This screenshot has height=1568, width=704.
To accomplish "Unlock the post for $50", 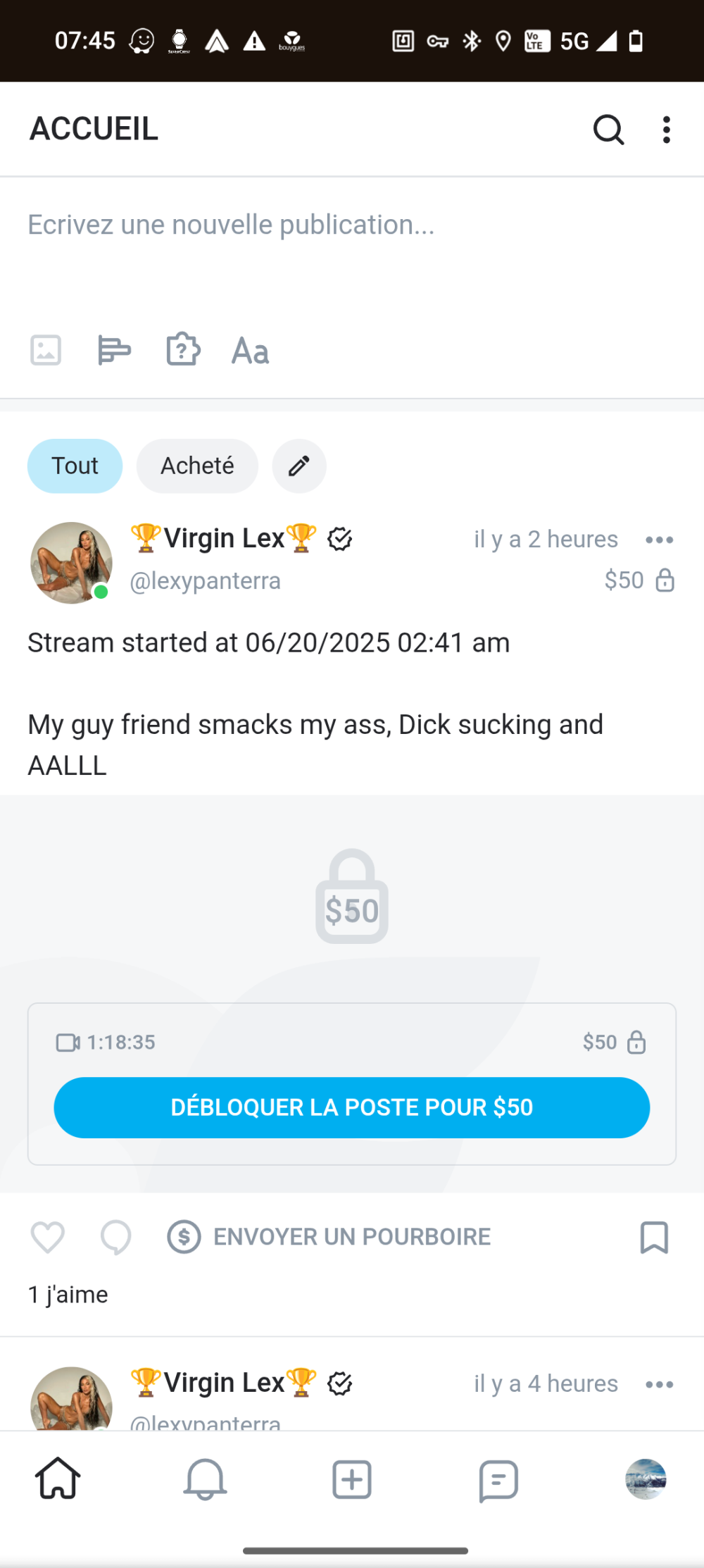I will pos(352,1107).
